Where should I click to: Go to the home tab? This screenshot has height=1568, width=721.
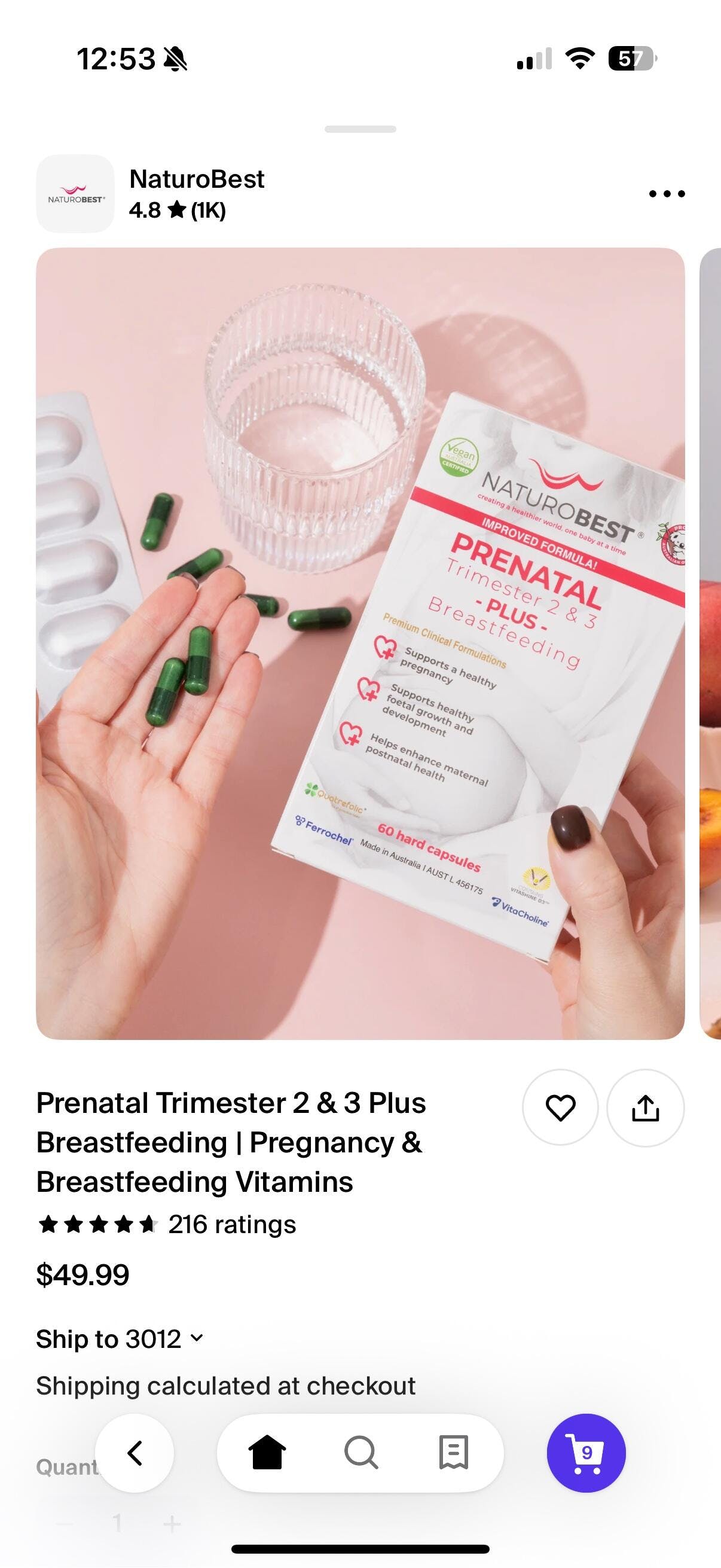coord(267,1453)
